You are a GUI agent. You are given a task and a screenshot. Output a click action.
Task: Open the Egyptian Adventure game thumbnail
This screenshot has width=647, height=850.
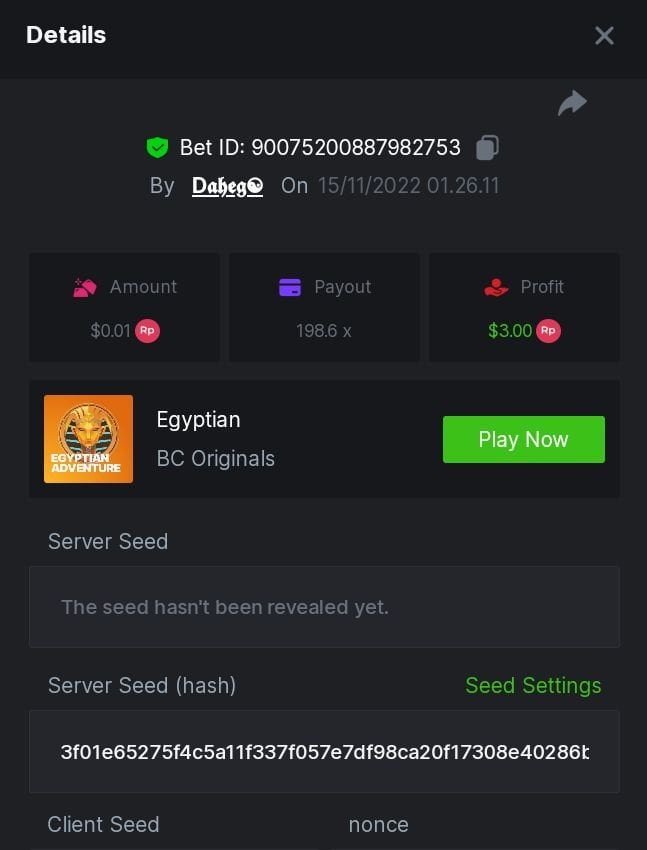(88, 439)
